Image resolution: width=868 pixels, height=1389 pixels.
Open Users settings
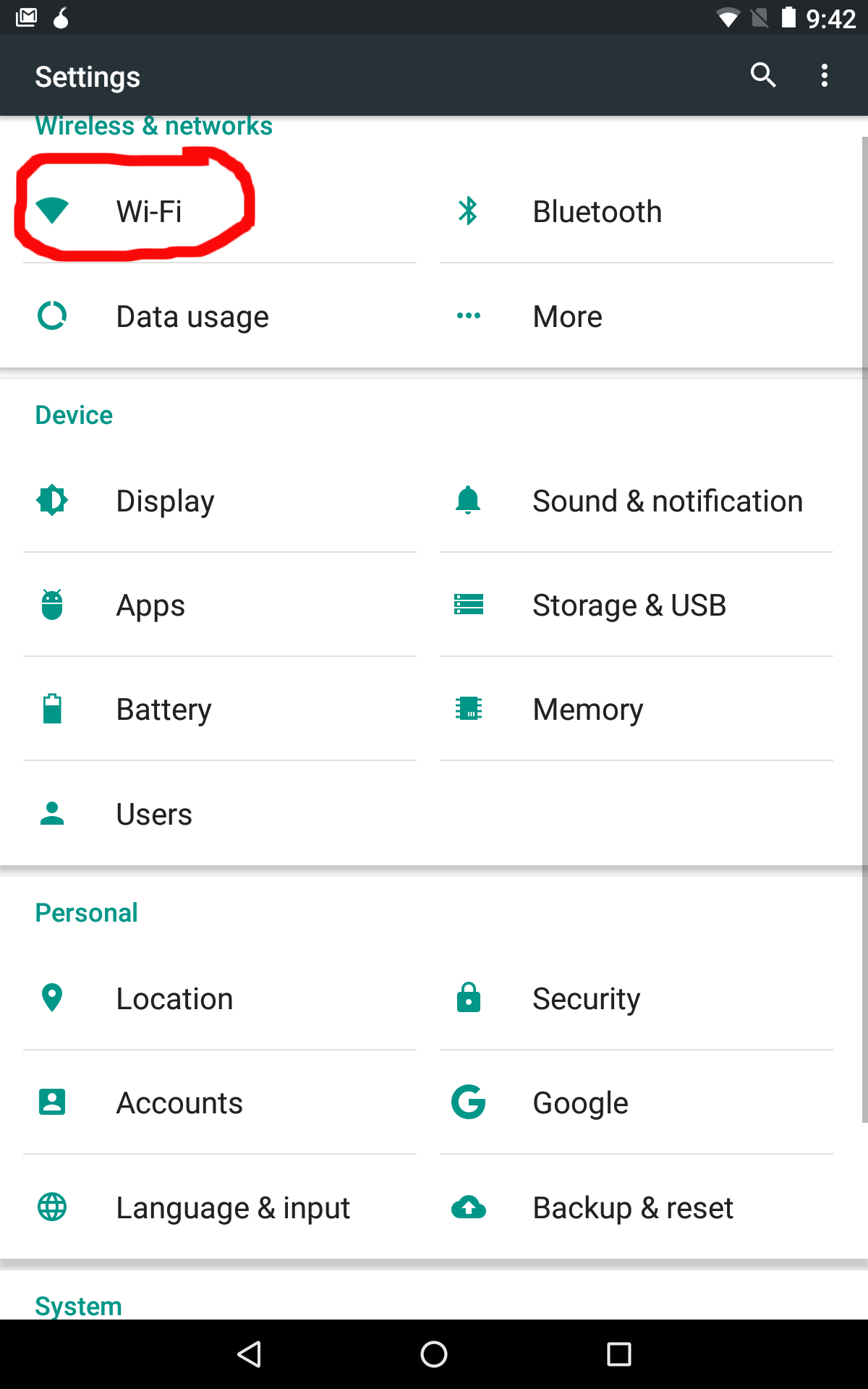click(x=220, y=814)
